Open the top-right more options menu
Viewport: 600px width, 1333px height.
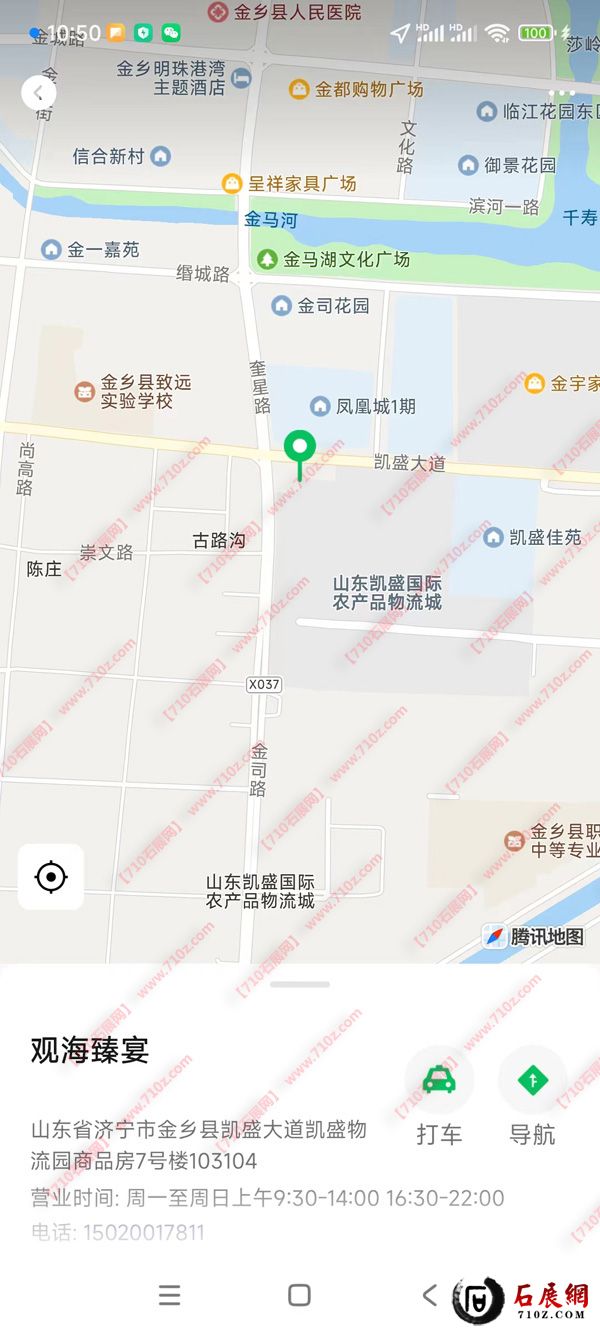pos(562,93)
